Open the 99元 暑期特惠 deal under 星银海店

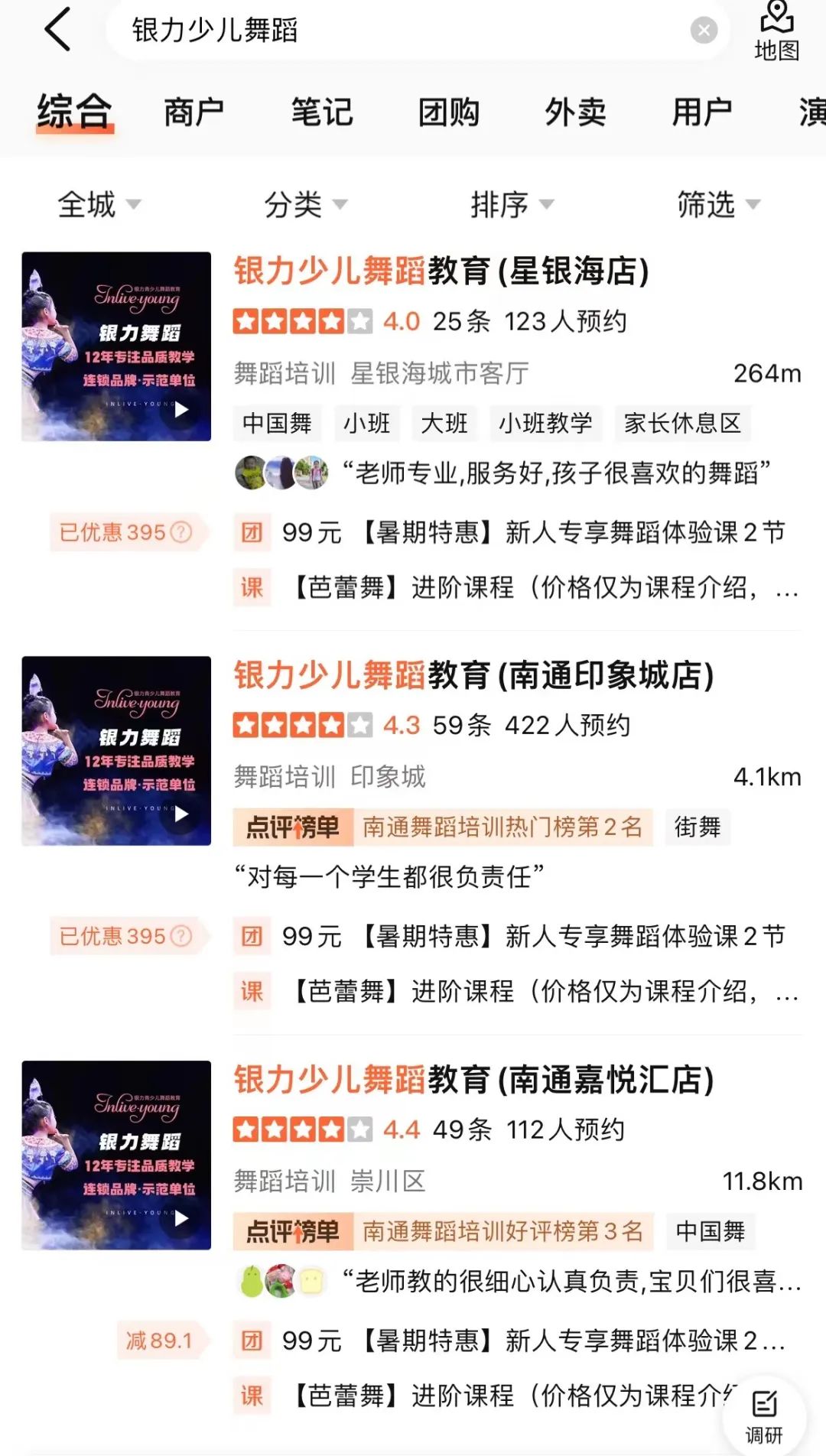533,532
